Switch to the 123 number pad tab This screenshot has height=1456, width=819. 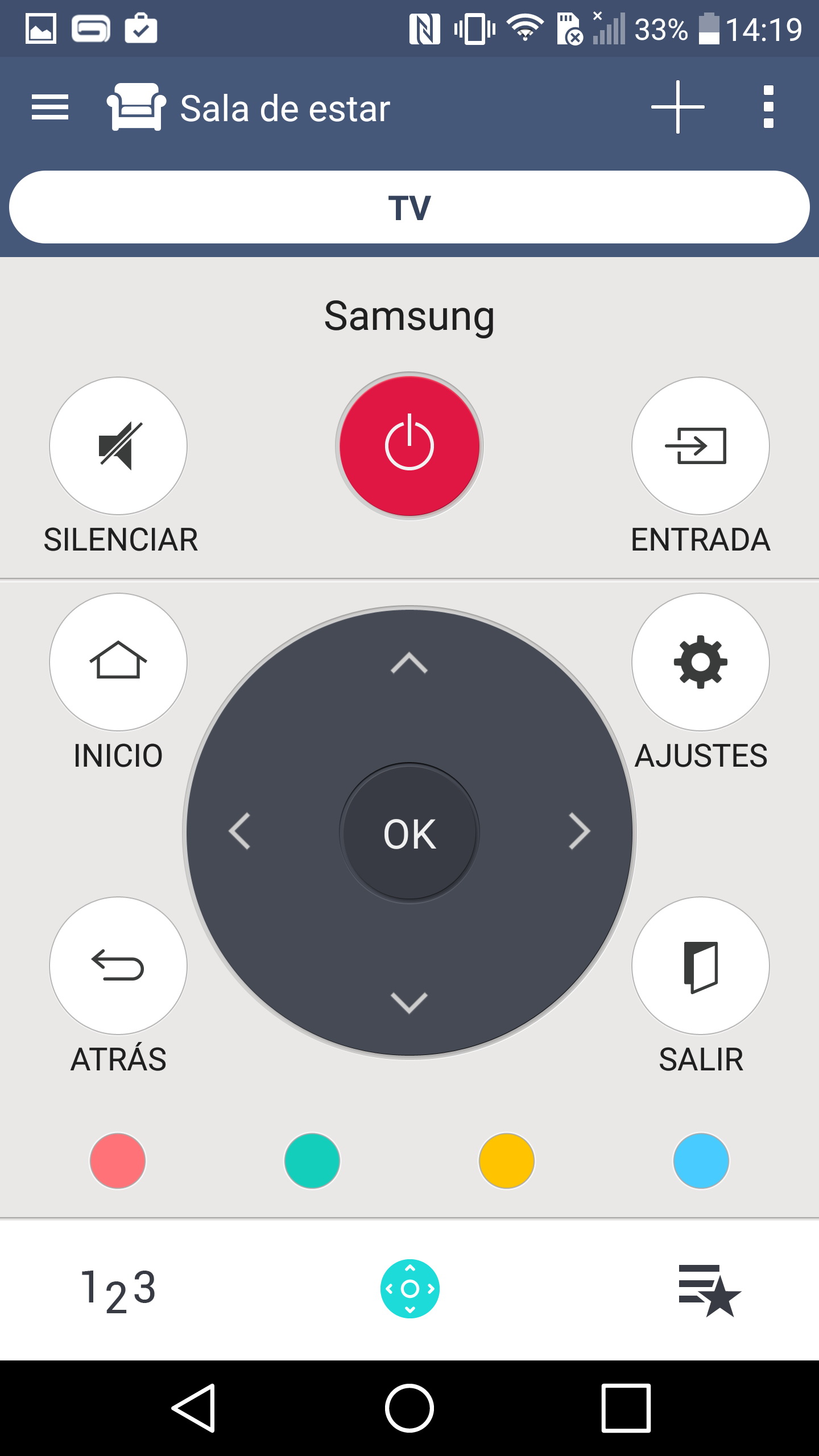[118, 1289]
